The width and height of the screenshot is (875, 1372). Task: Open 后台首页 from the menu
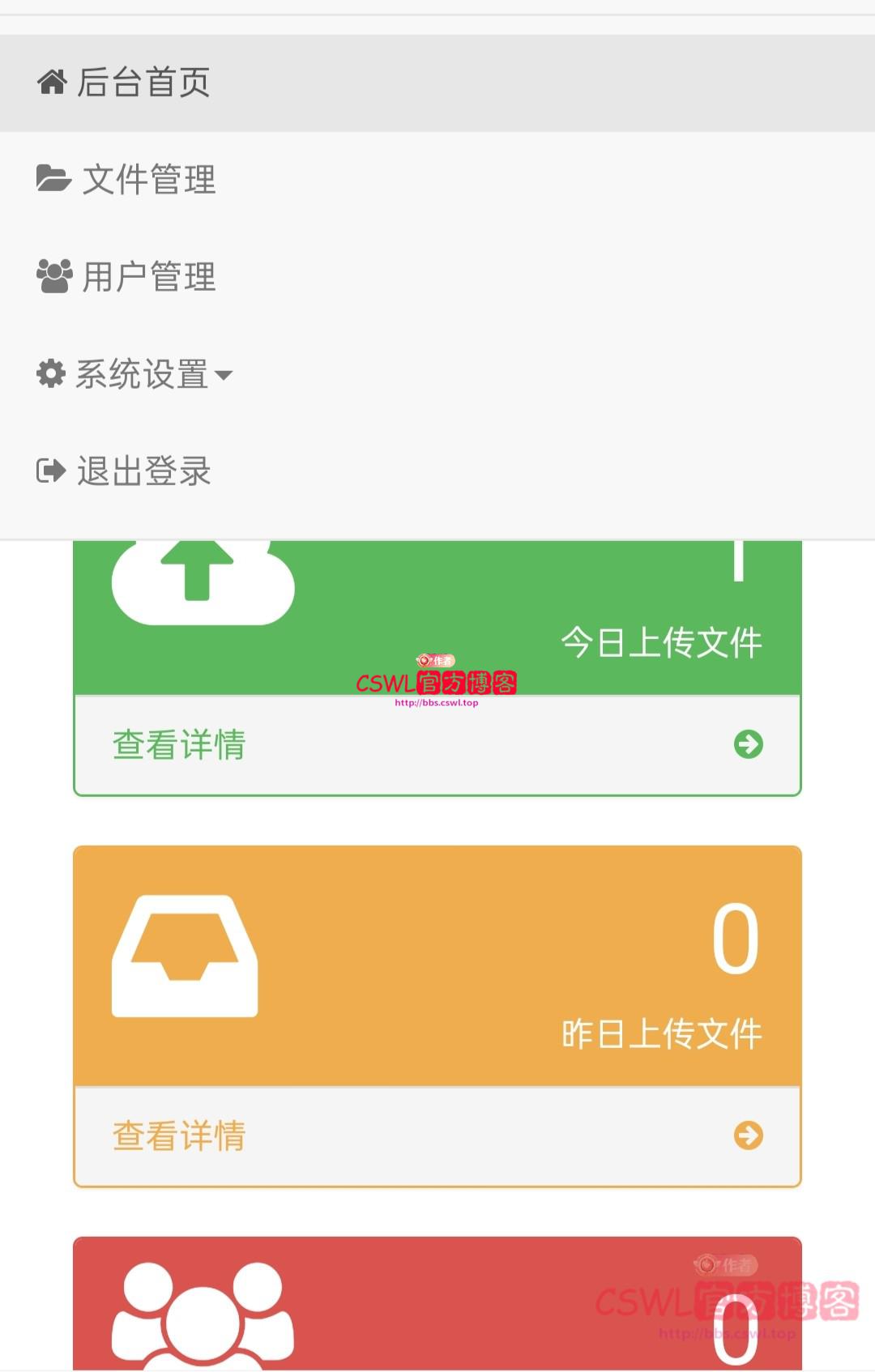pos(143,81)
